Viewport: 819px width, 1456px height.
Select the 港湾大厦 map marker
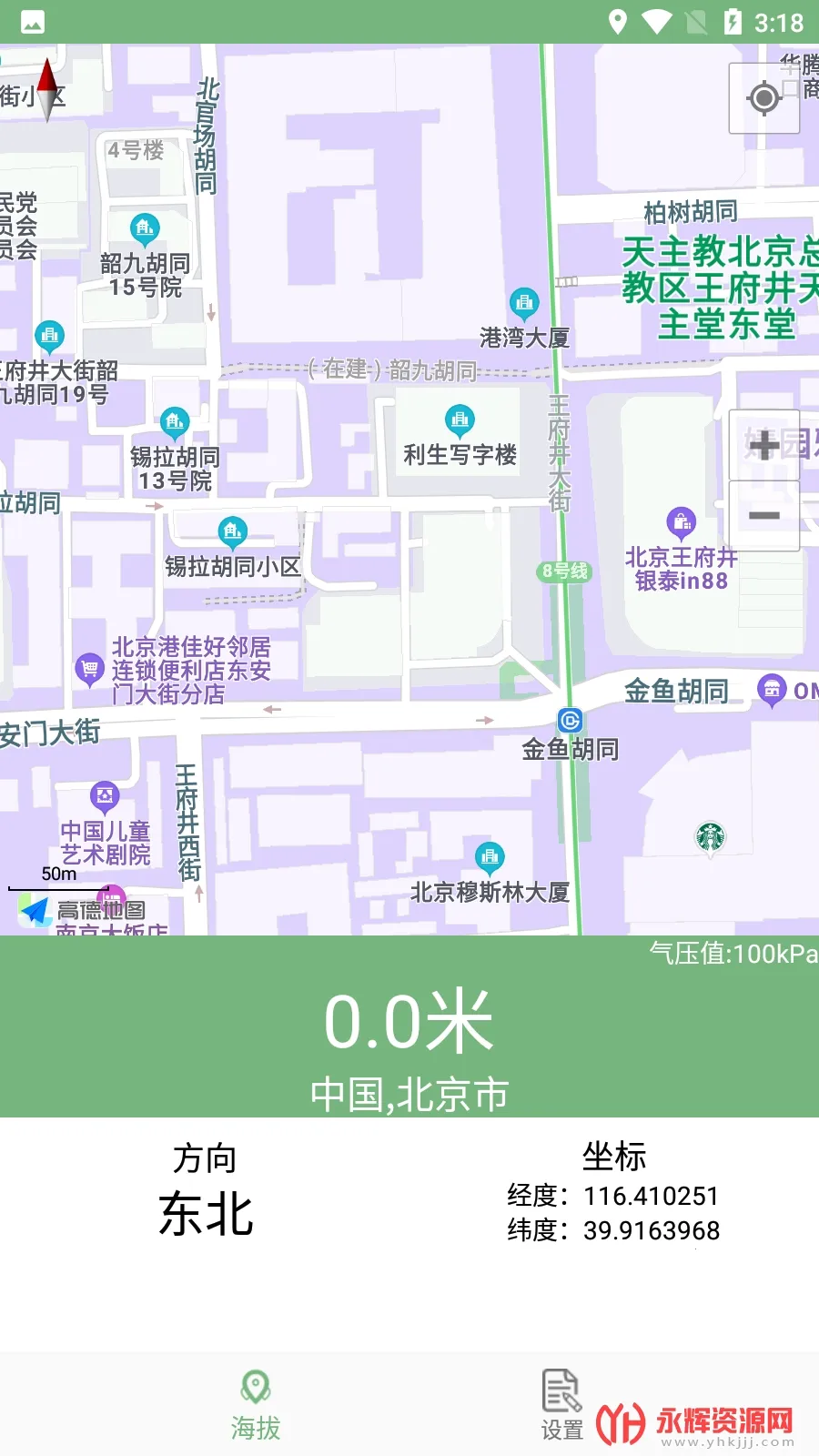(523, 301)
